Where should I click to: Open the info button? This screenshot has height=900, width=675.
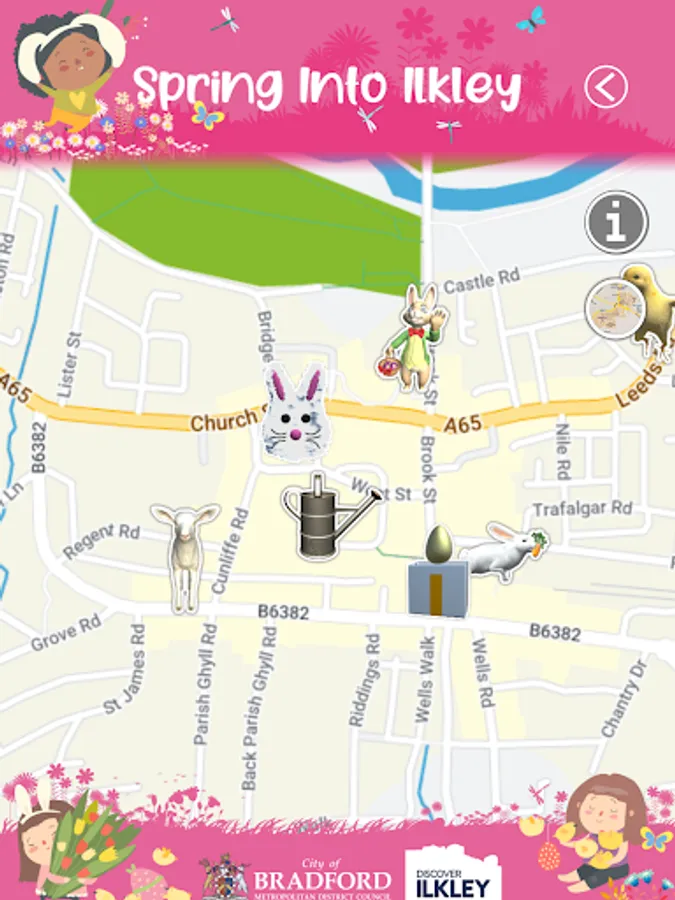[x=616, y=222]
